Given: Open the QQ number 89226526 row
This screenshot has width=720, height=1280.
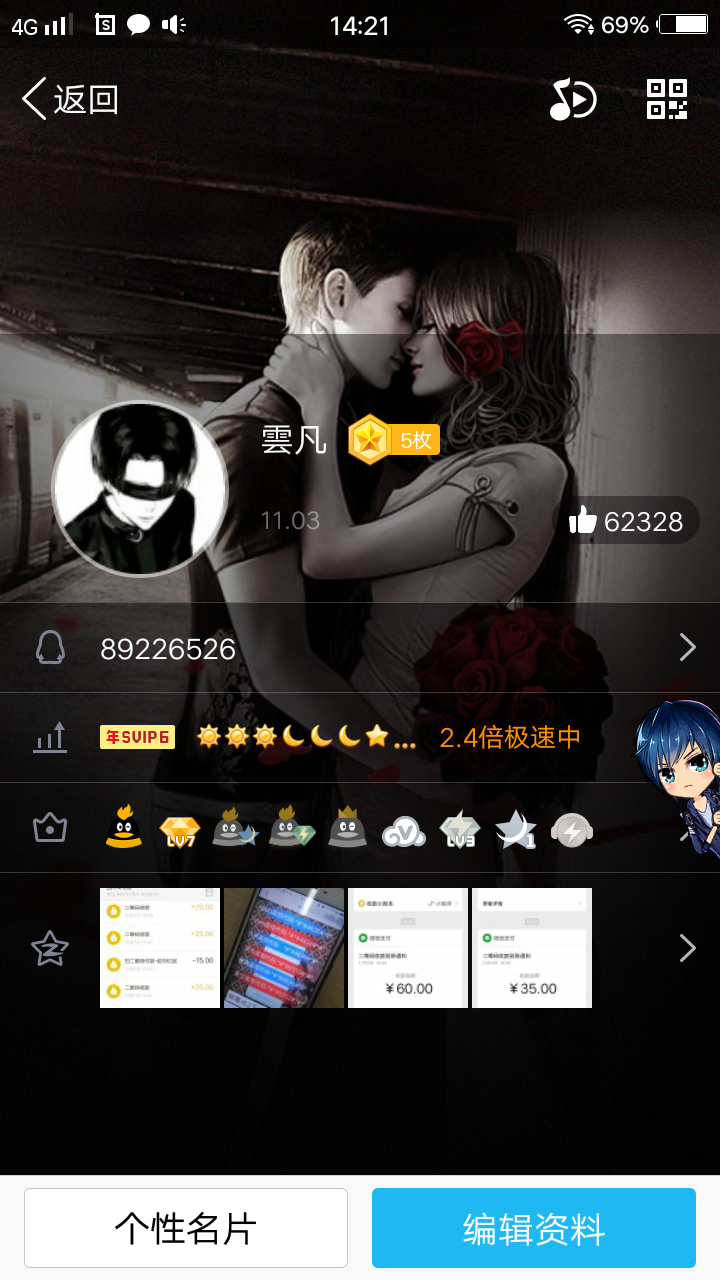Looking at the screenshot, I should pyautogui.click(x=360, y=648).
